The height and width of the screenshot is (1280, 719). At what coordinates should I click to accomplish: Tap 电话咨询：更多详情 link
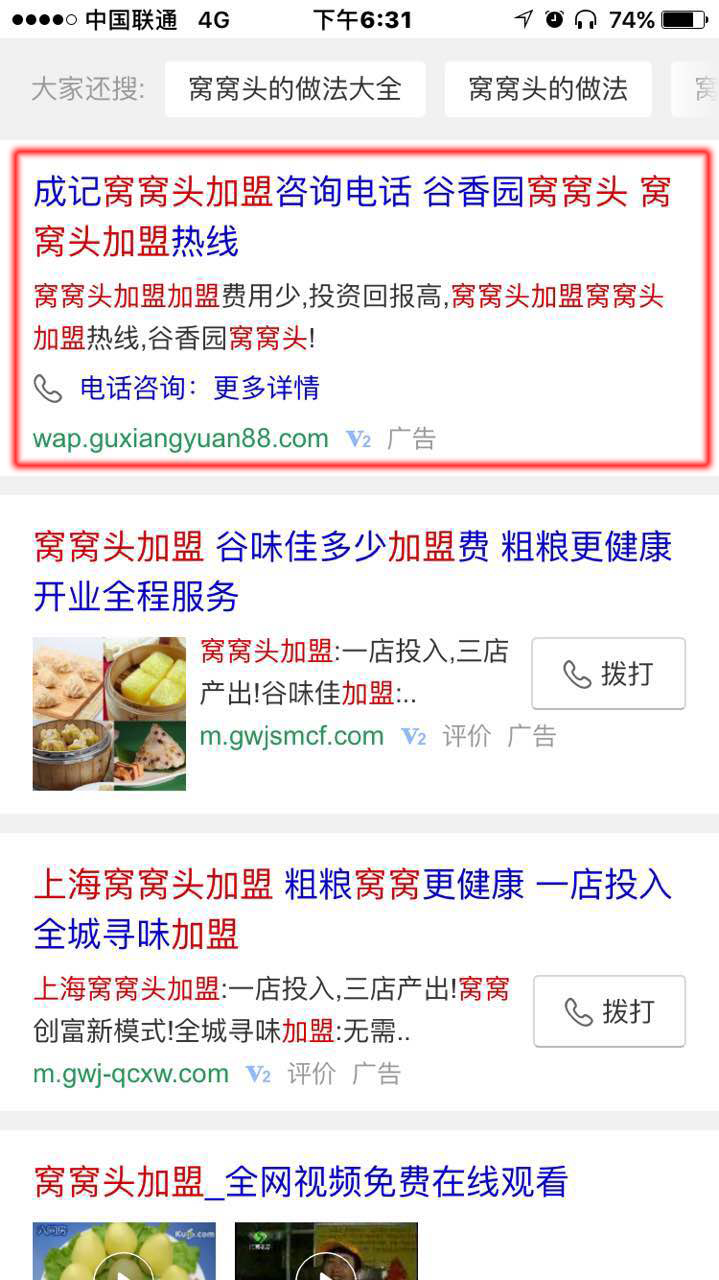point(199,388)
